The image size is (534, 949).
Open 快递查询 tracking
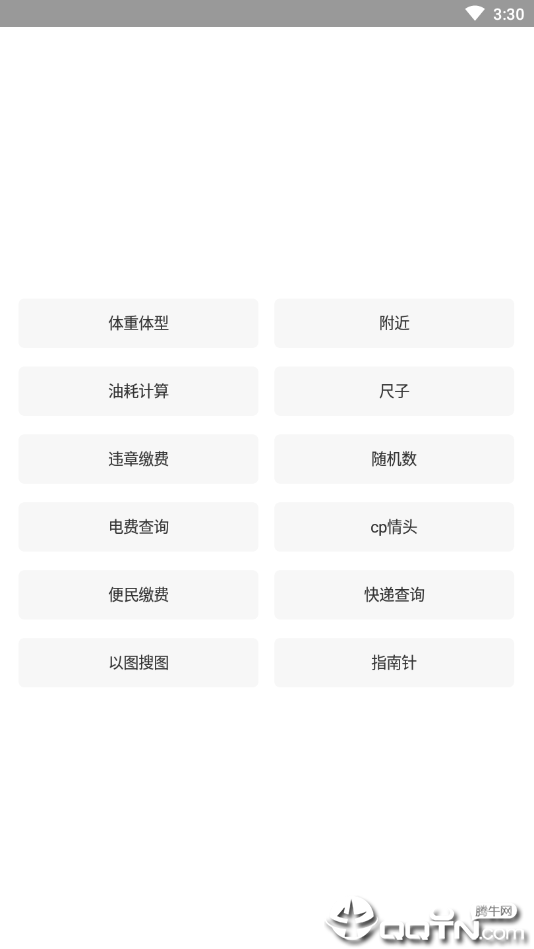pos(394,594)
